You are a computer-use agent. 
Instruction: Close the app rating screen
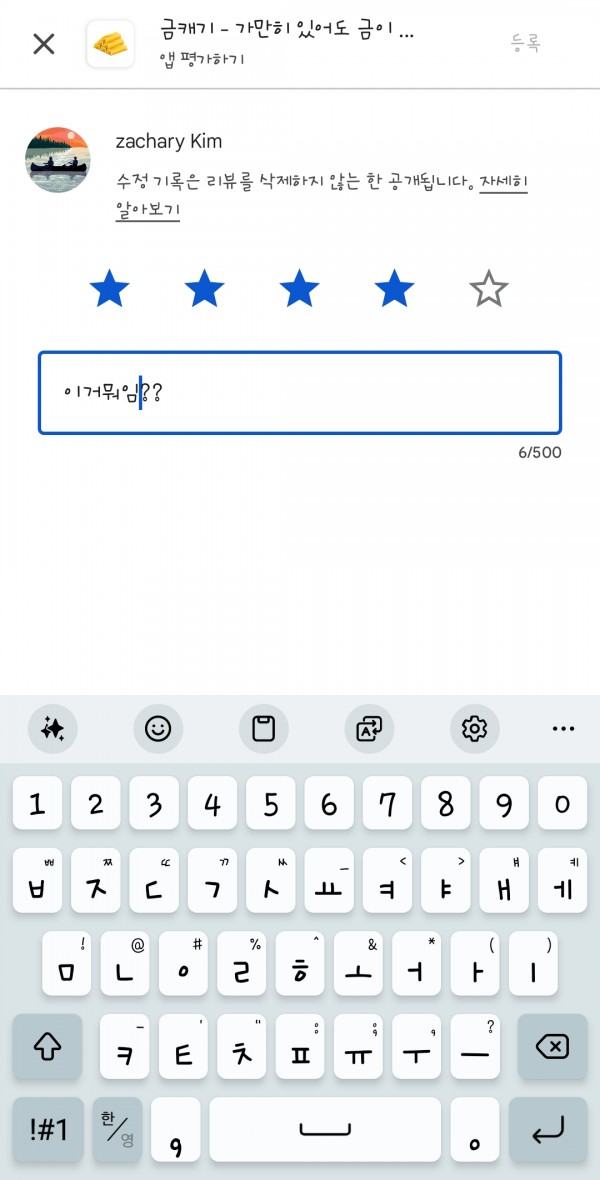(44, 44)
